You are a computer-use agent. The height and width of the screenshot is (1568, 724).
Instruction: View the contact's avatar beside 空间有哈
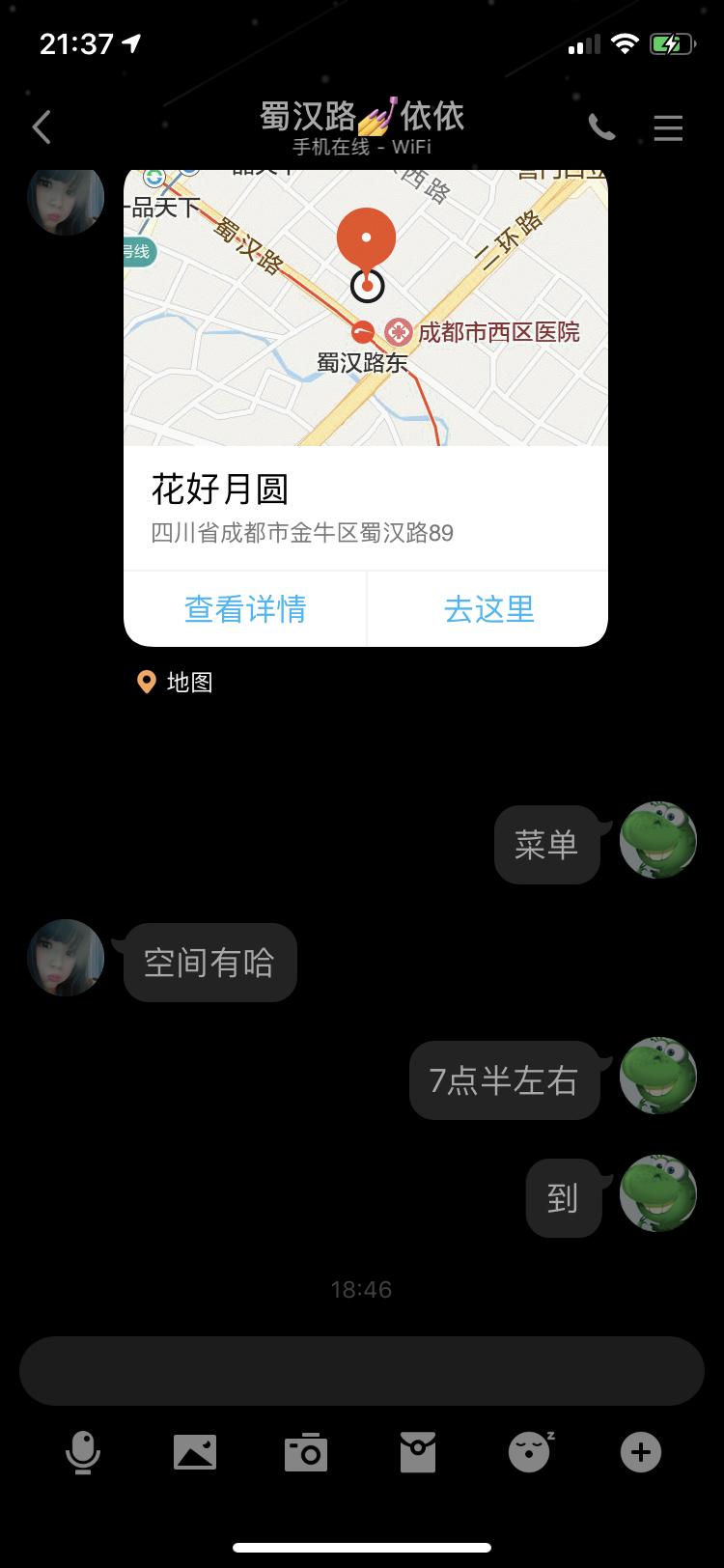(66, 958)
